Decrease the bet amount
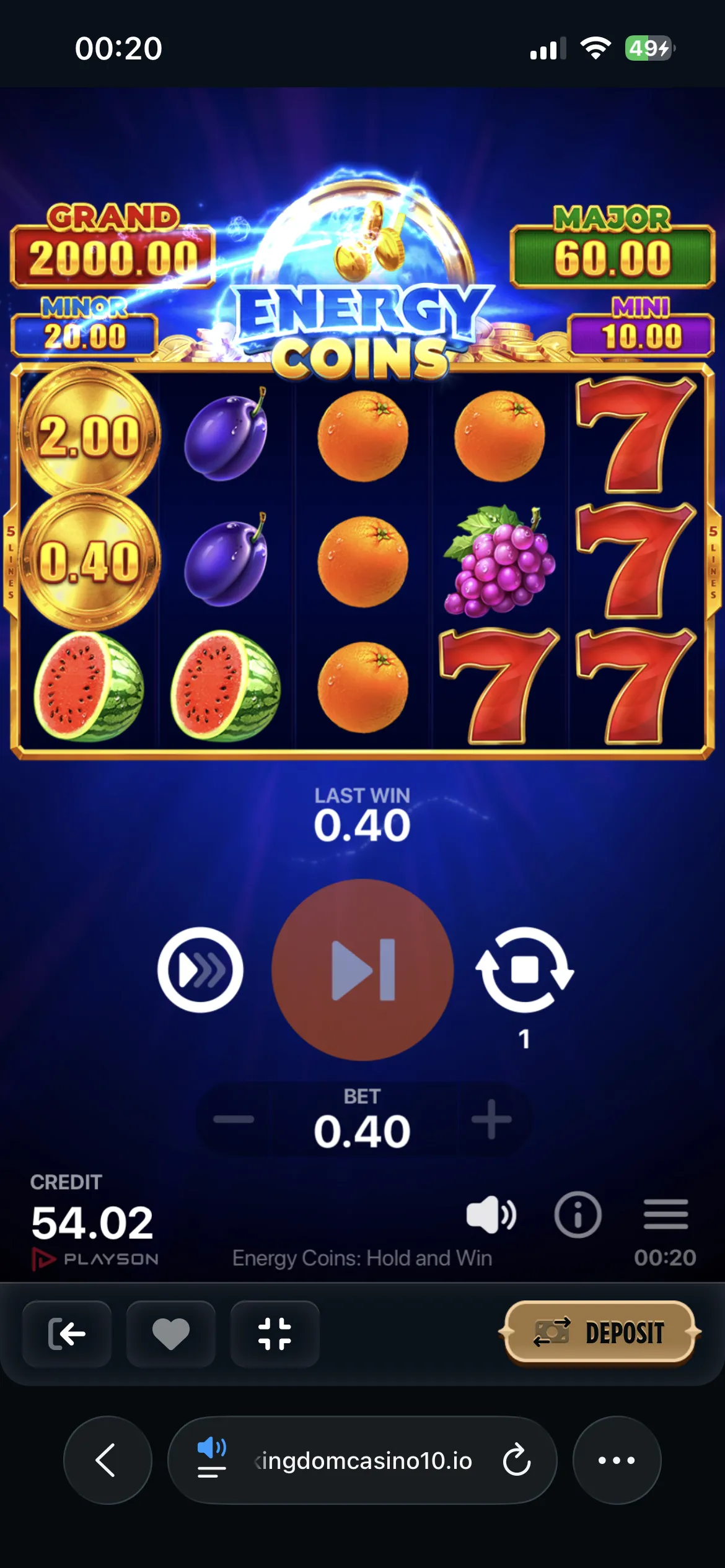 pyautogui.click(x=234, y=1119)
